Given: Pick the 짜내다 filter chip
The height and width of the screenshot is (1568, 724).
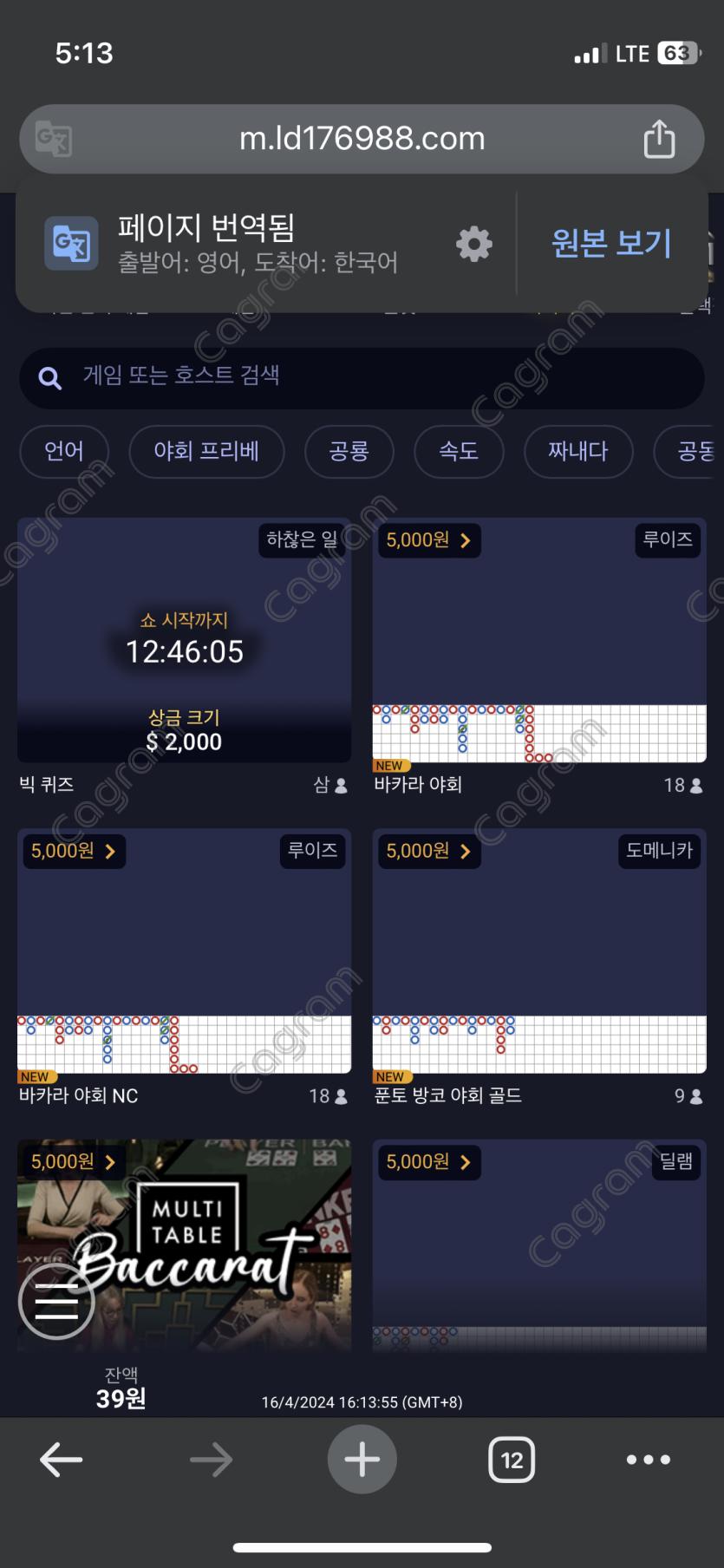Looking at the screenshot, I should click(x=578, y=451).
